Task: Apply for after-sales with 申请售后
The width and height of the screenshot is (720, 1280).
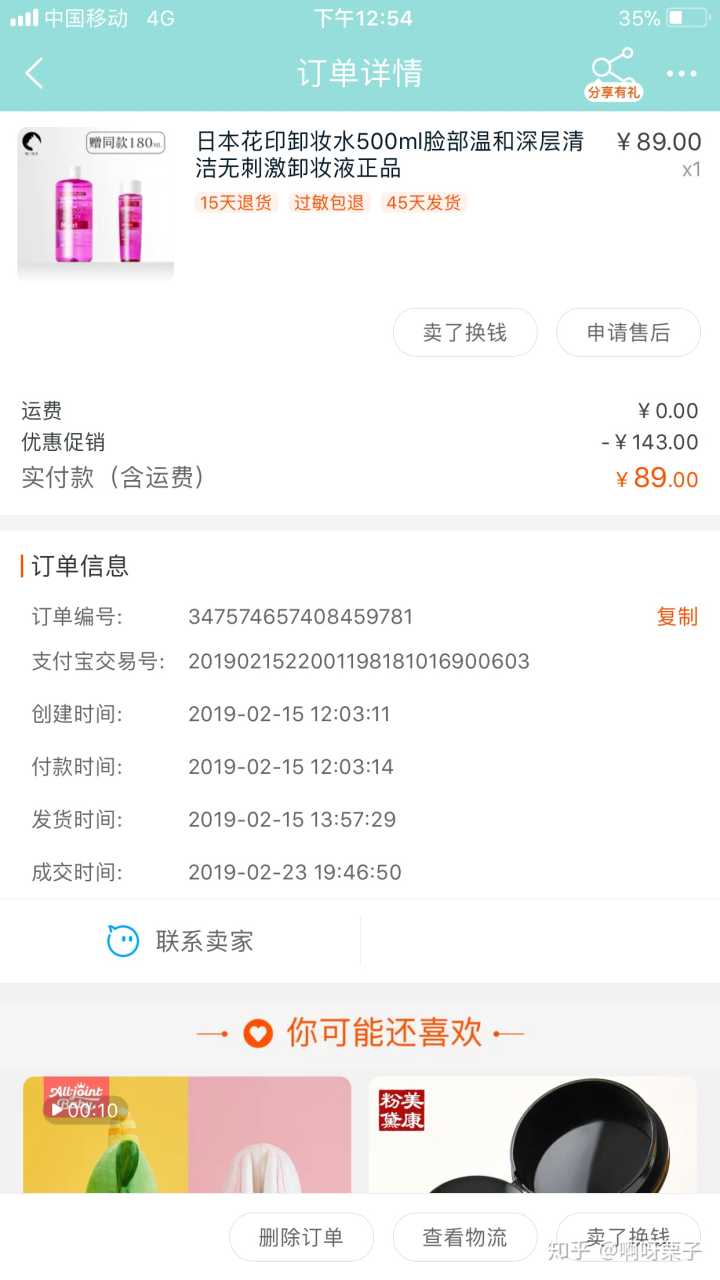Action: click(628, 332)
